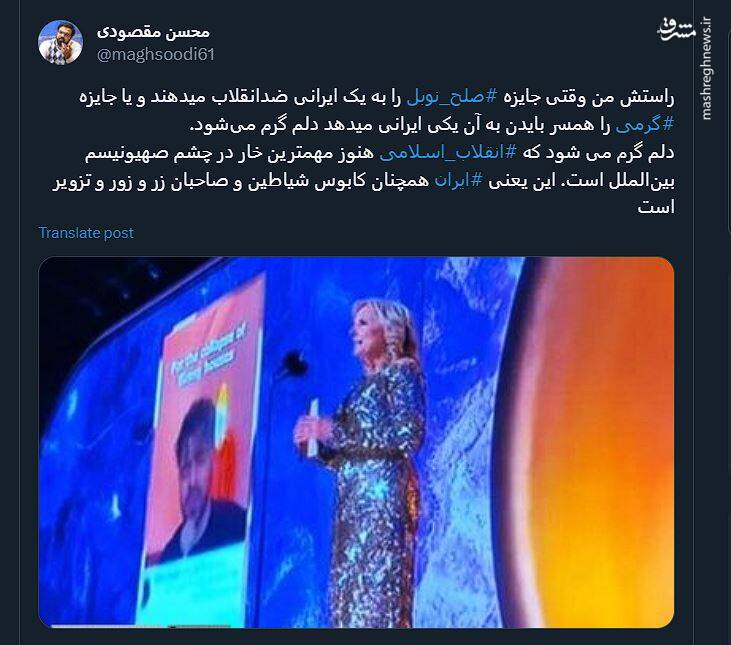Open Mohsen Maghsoudi's profile picture
731x645 pixels.
click(59, 42)
